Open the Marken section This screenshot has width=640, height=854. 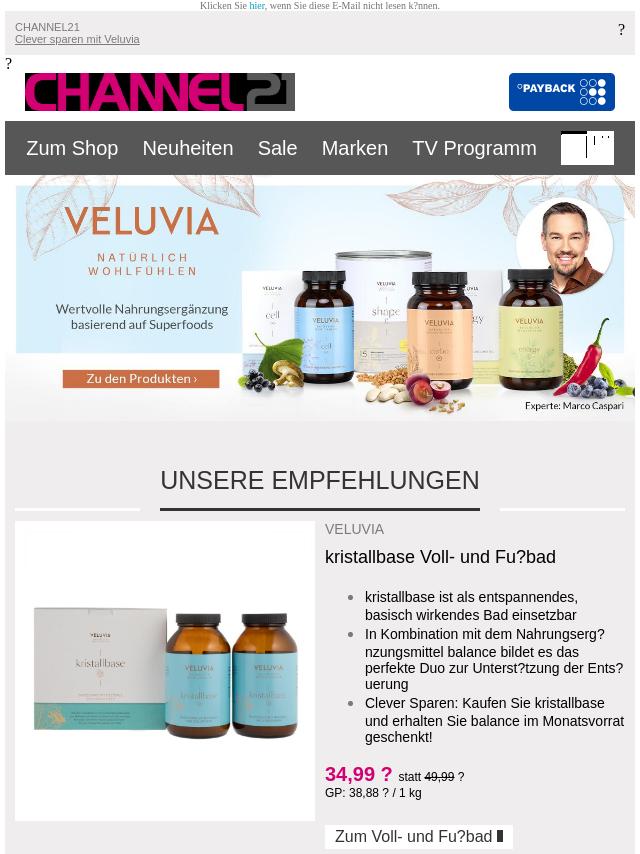click(354, 148)
